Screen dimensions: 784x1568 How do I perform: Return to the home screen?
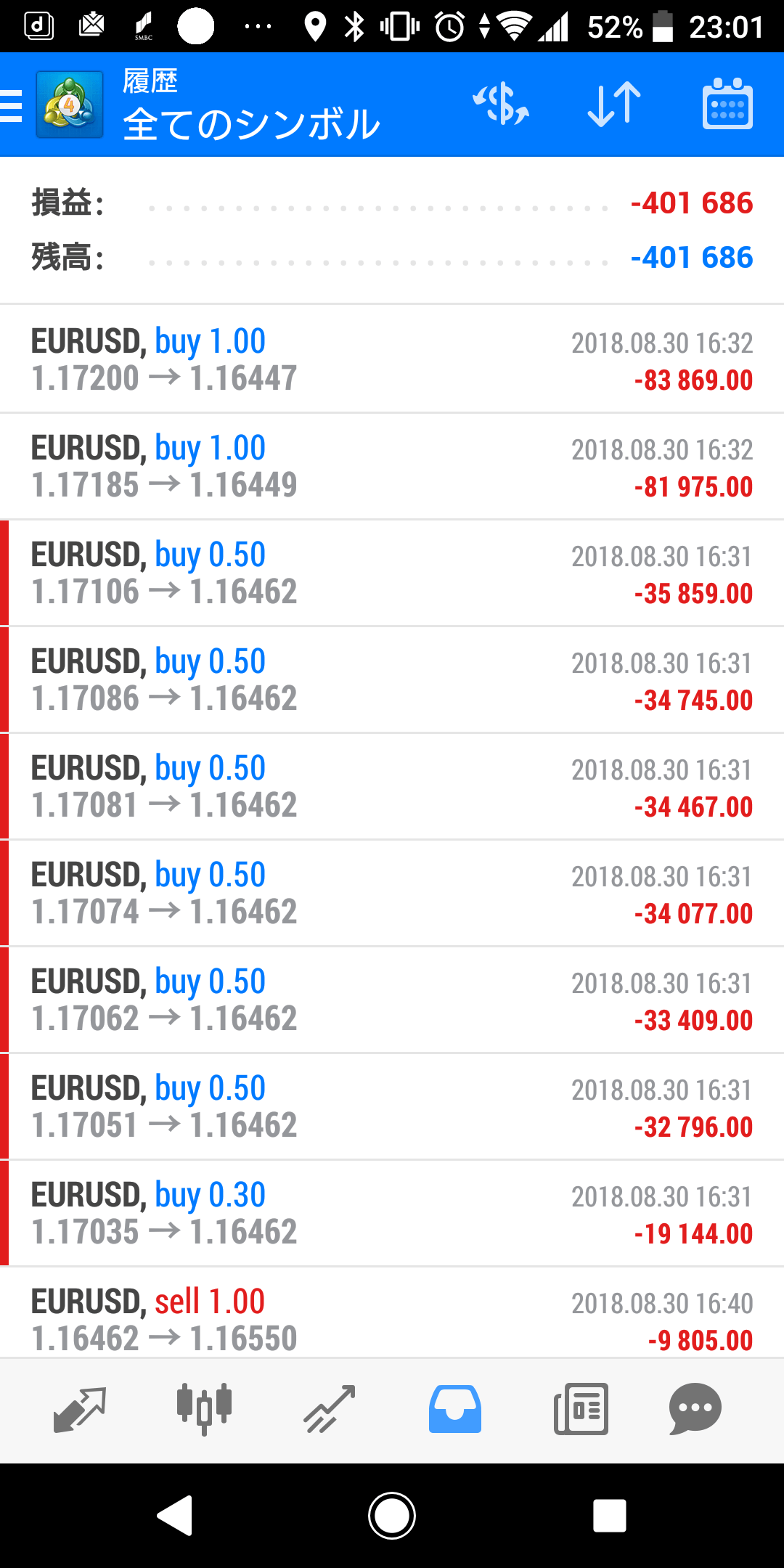coord(392,1515)
